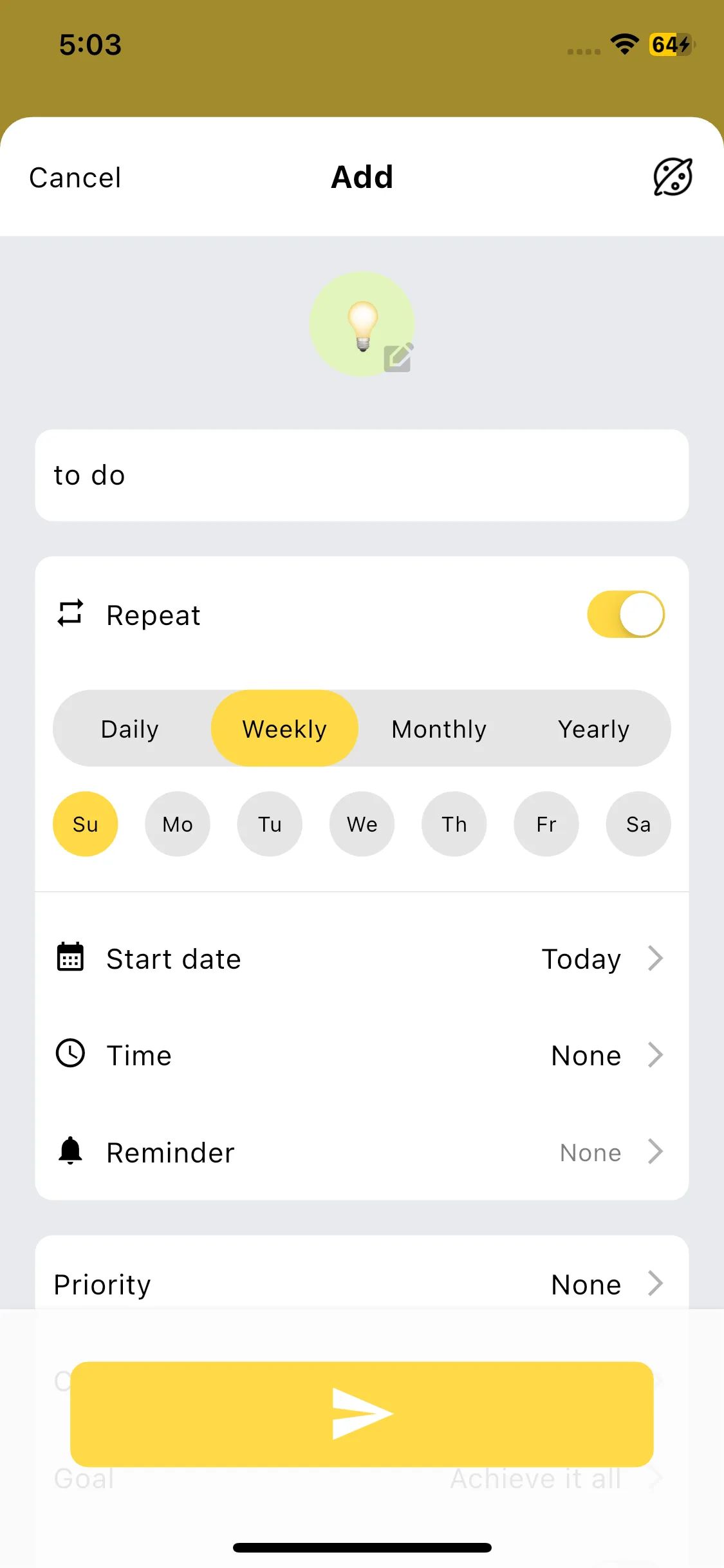Submit the task with the send button
Screen dimensions: 724x1568
tap(362, 1414)
